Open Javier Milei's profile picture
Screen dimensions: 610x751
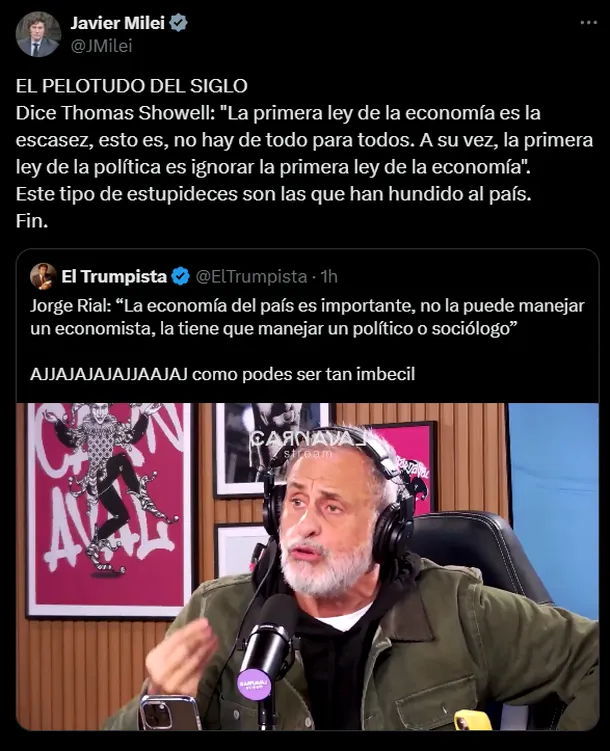pos(38,34)
